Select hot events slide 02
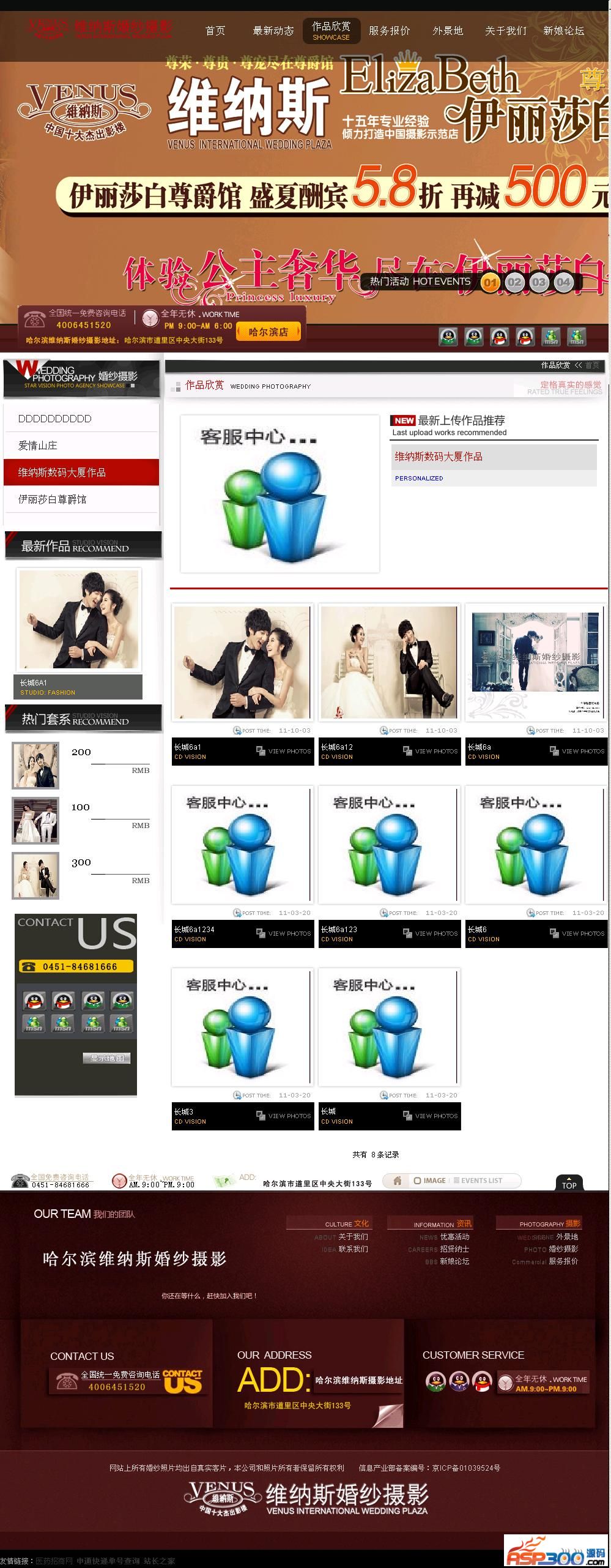This screenshot has height=1568, width=611. click(x=514, y=282)
